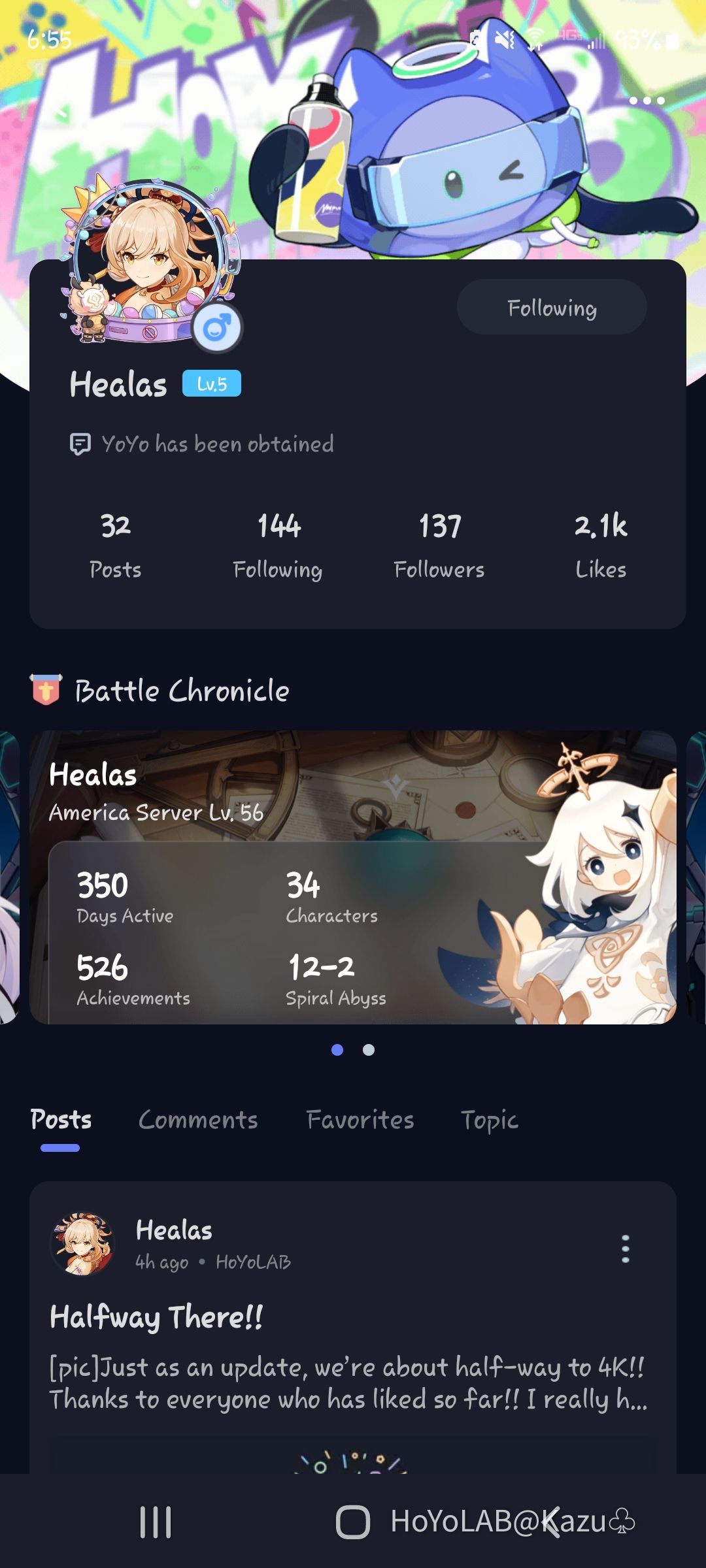Open the post titled Halfway There!!
Viewport: 706px width, 1568px height.
157,1317
